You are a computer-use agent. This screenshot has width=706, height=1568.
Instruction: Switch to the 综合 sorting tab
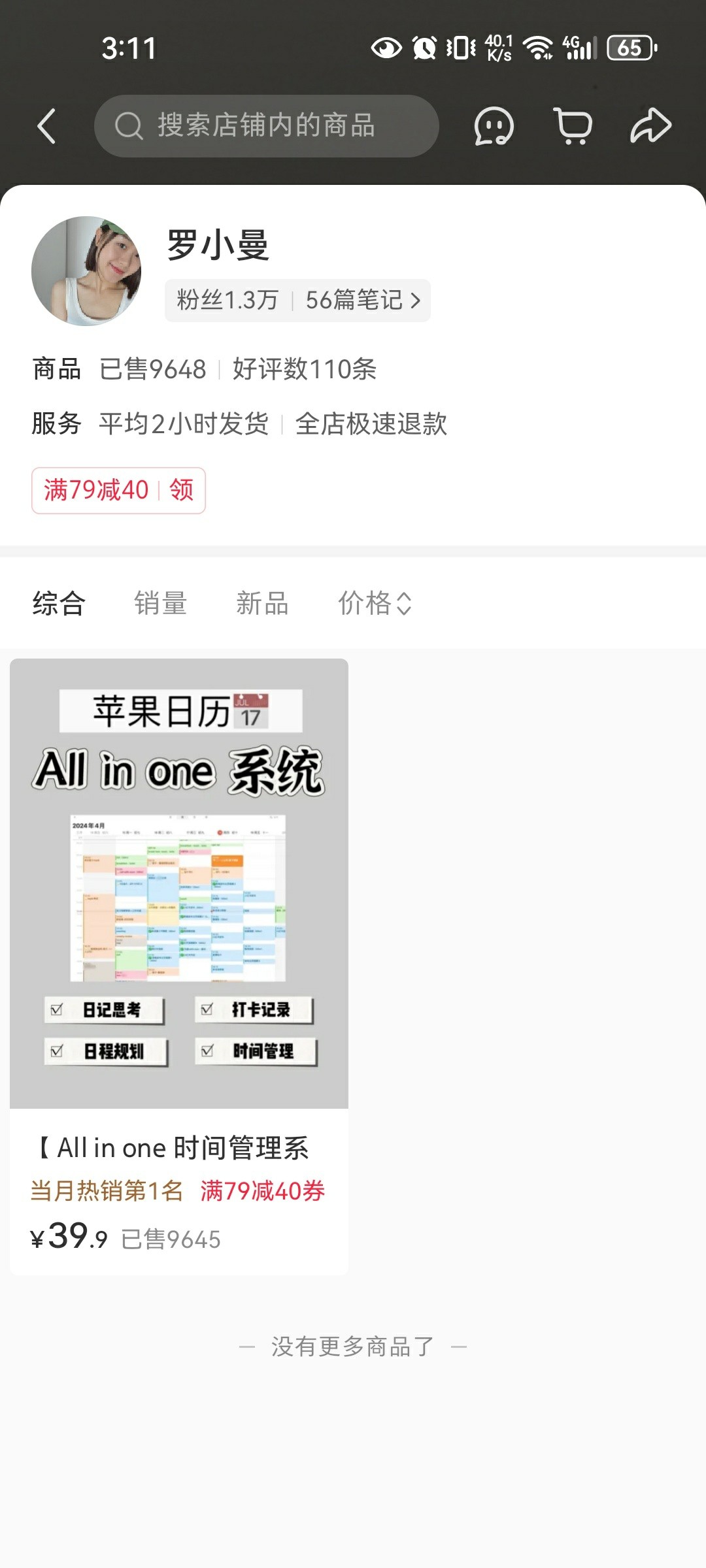[59, 603]
